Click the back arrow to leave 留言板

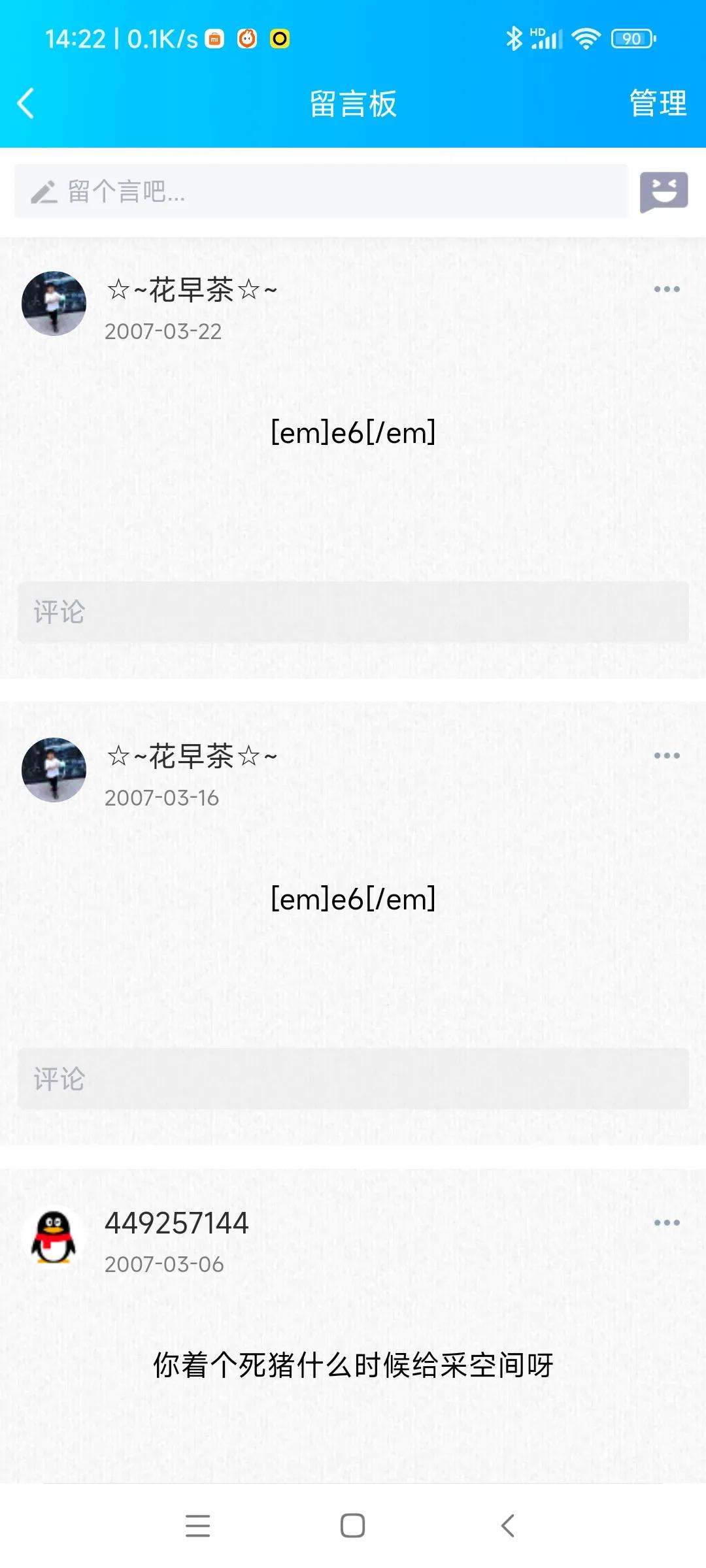(x=26, y=103)
